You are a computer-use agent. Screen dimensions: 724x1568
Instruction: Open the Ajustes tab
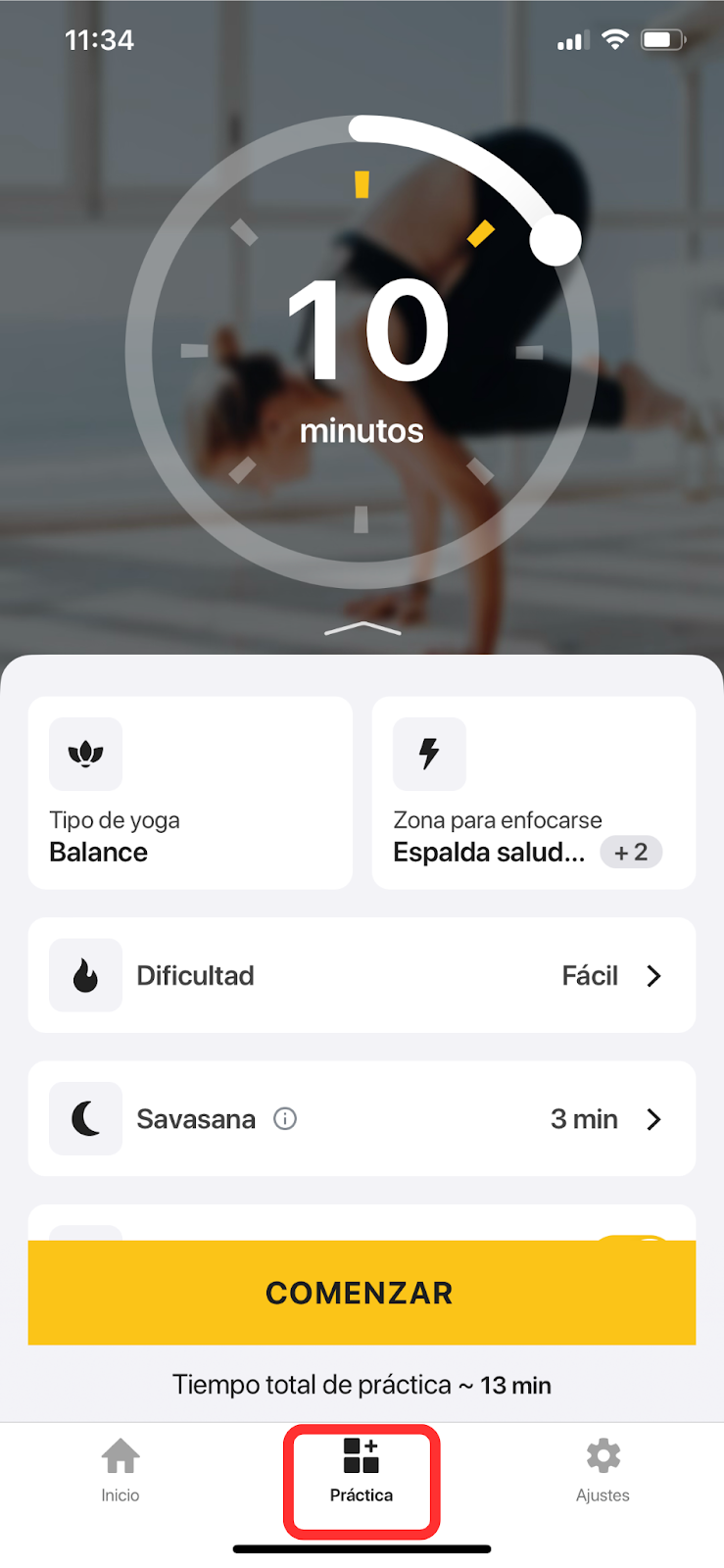click(603, 1469)
